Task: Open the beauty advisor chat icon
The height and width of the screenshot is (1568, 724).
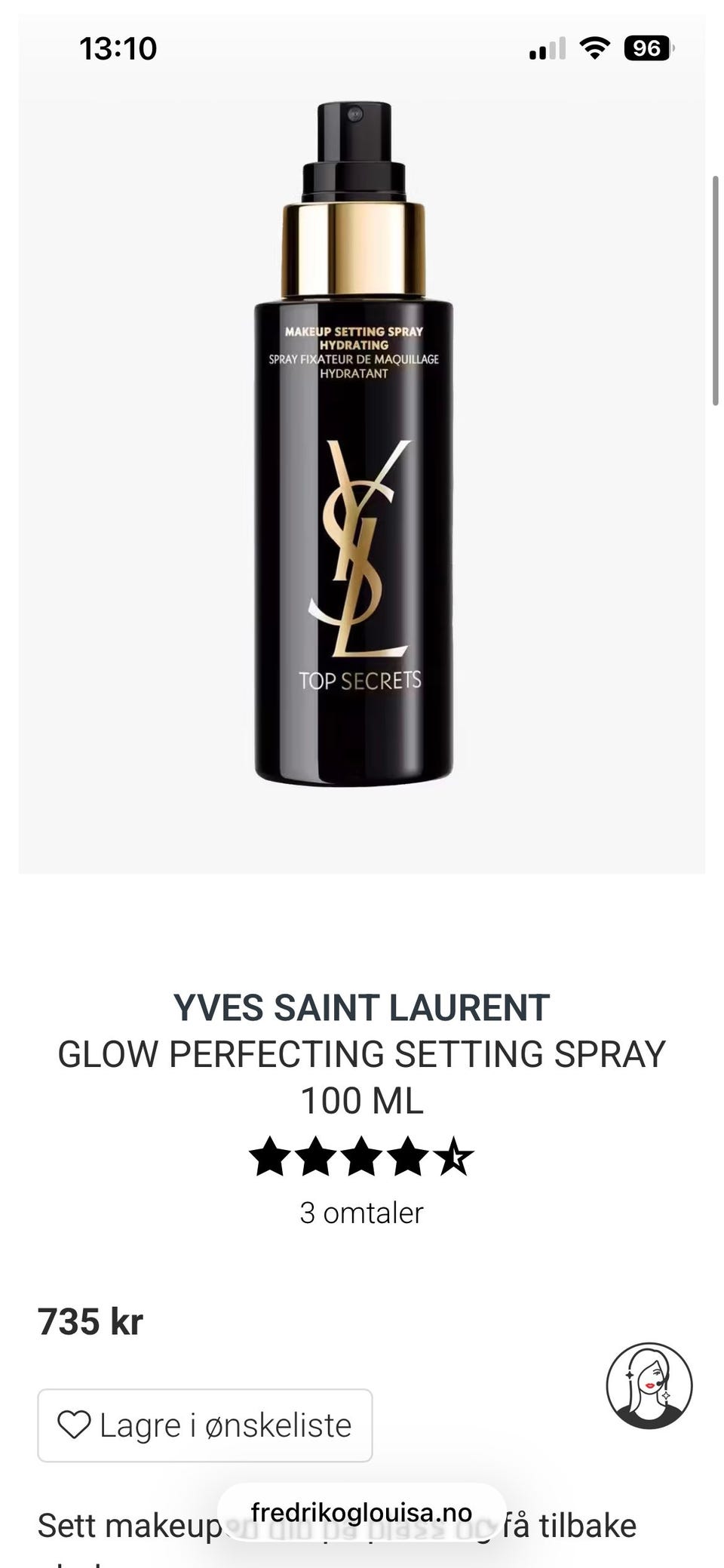Action: (649, 1385)
